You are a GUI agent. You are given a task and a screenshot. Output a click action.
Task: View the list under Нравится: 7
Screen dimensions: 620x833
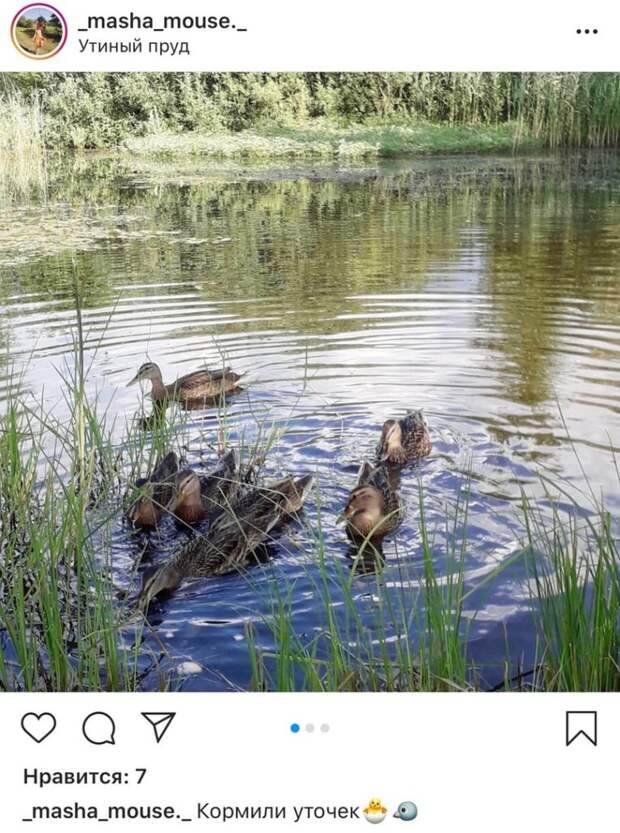coord(85,776)
